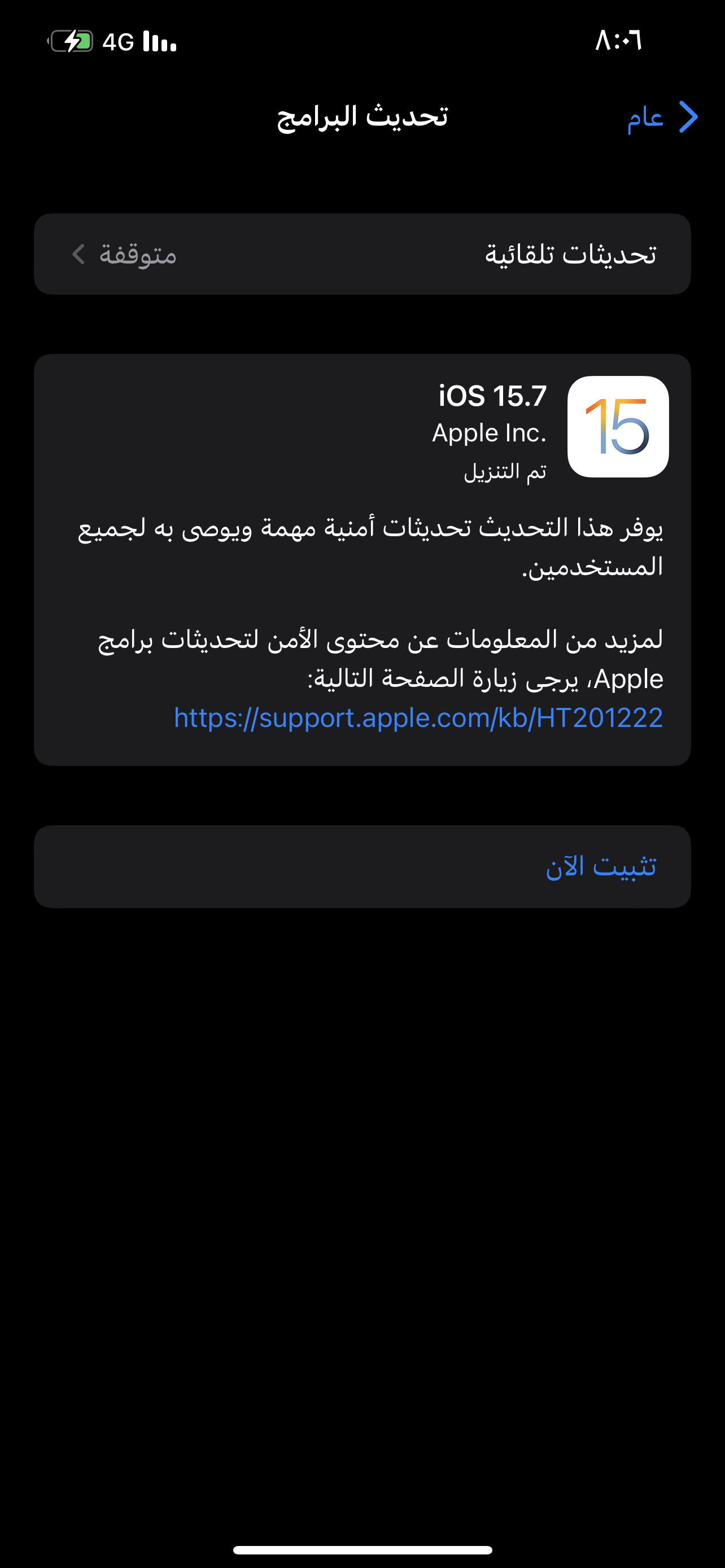Open the support.apple.com/kb/HT201222 link
Screen dimensions: 725x1568
pos(418,717)
